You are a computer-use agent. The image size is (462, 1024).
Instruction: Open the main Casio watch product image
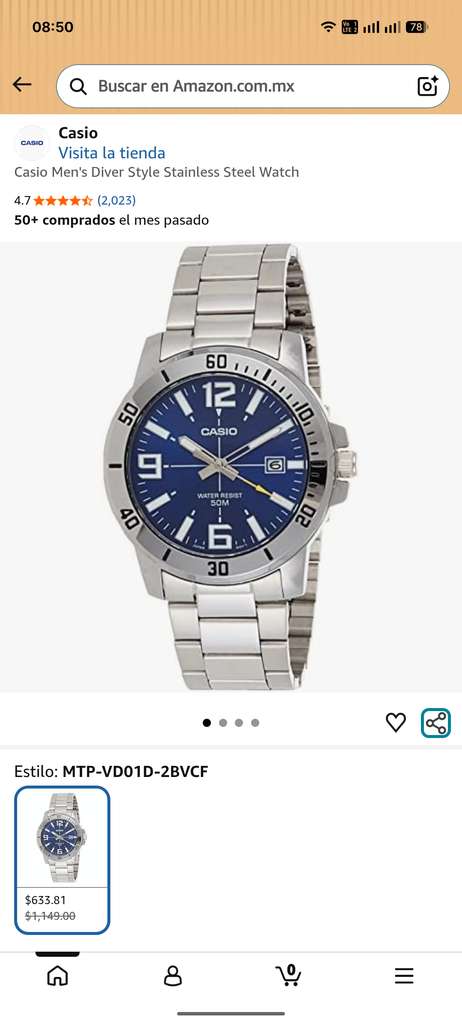231,466
